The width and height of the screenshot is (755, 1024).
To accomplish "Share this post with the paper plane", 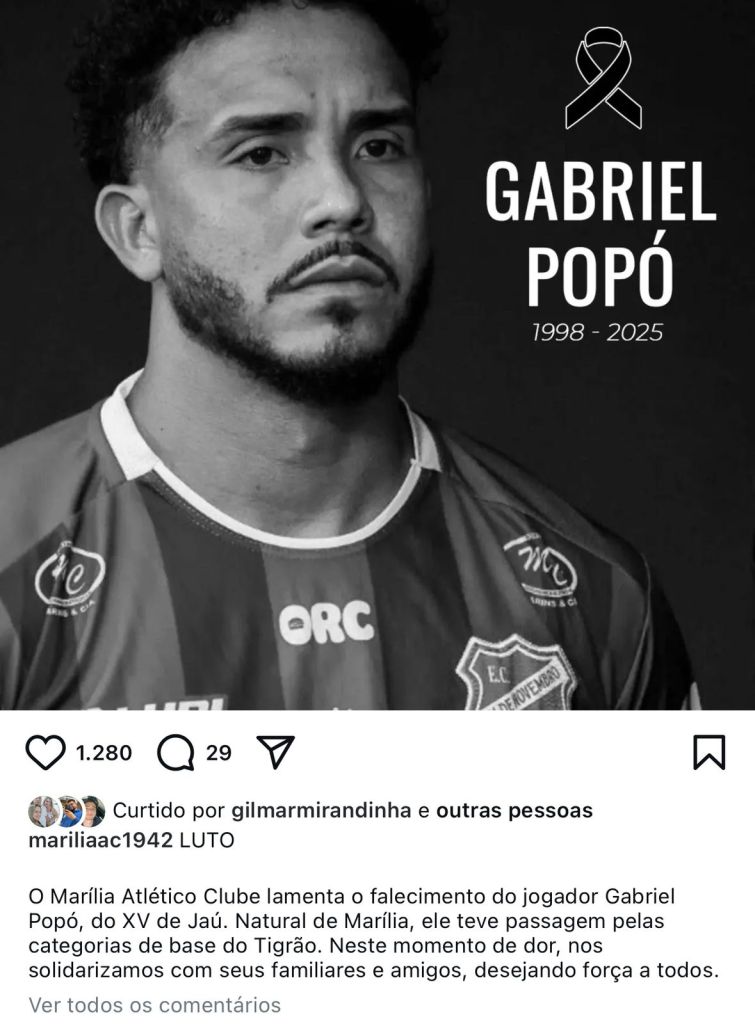I will (x=275, y=753).
